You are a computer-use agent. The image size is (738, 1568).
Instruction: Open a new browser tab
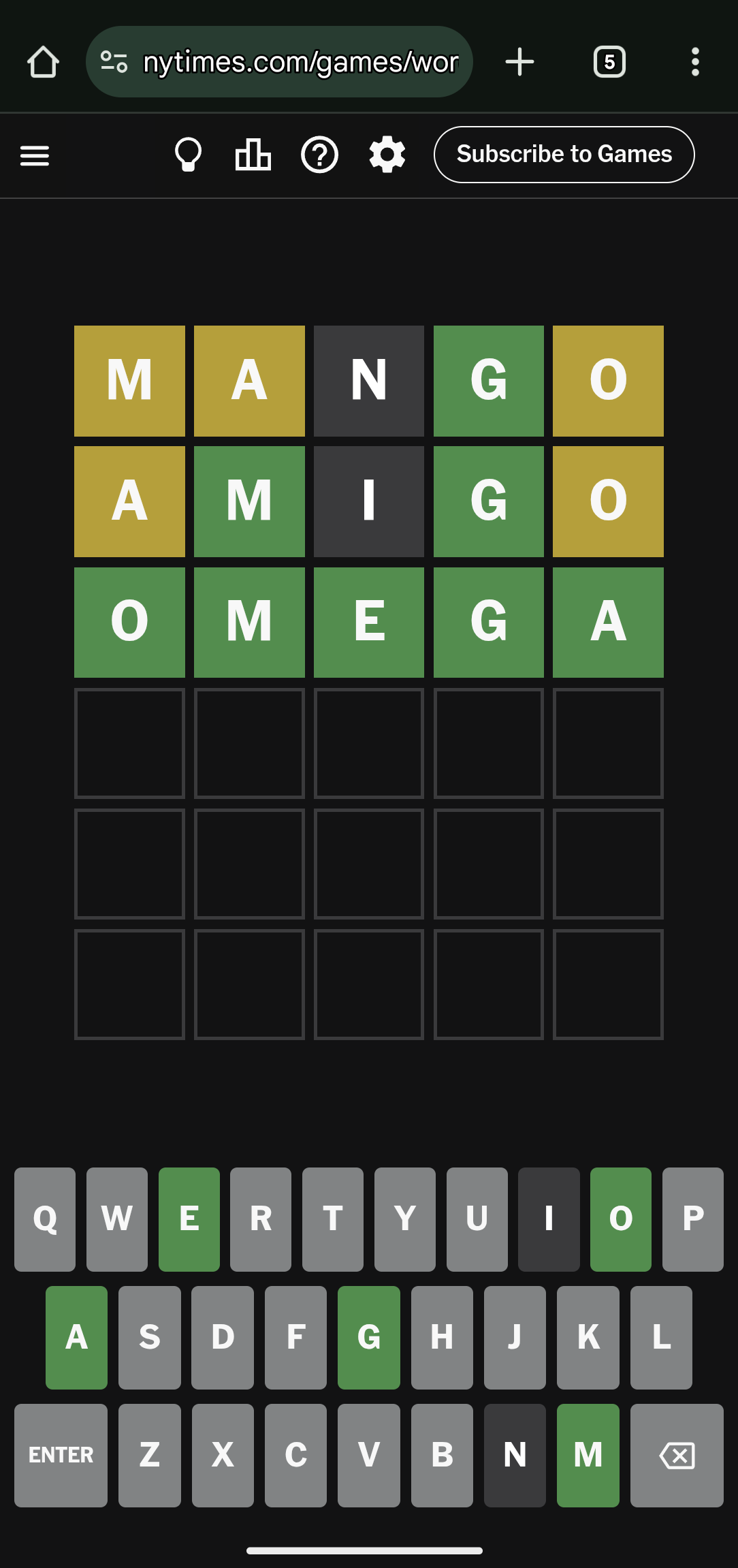click(519, 62)
